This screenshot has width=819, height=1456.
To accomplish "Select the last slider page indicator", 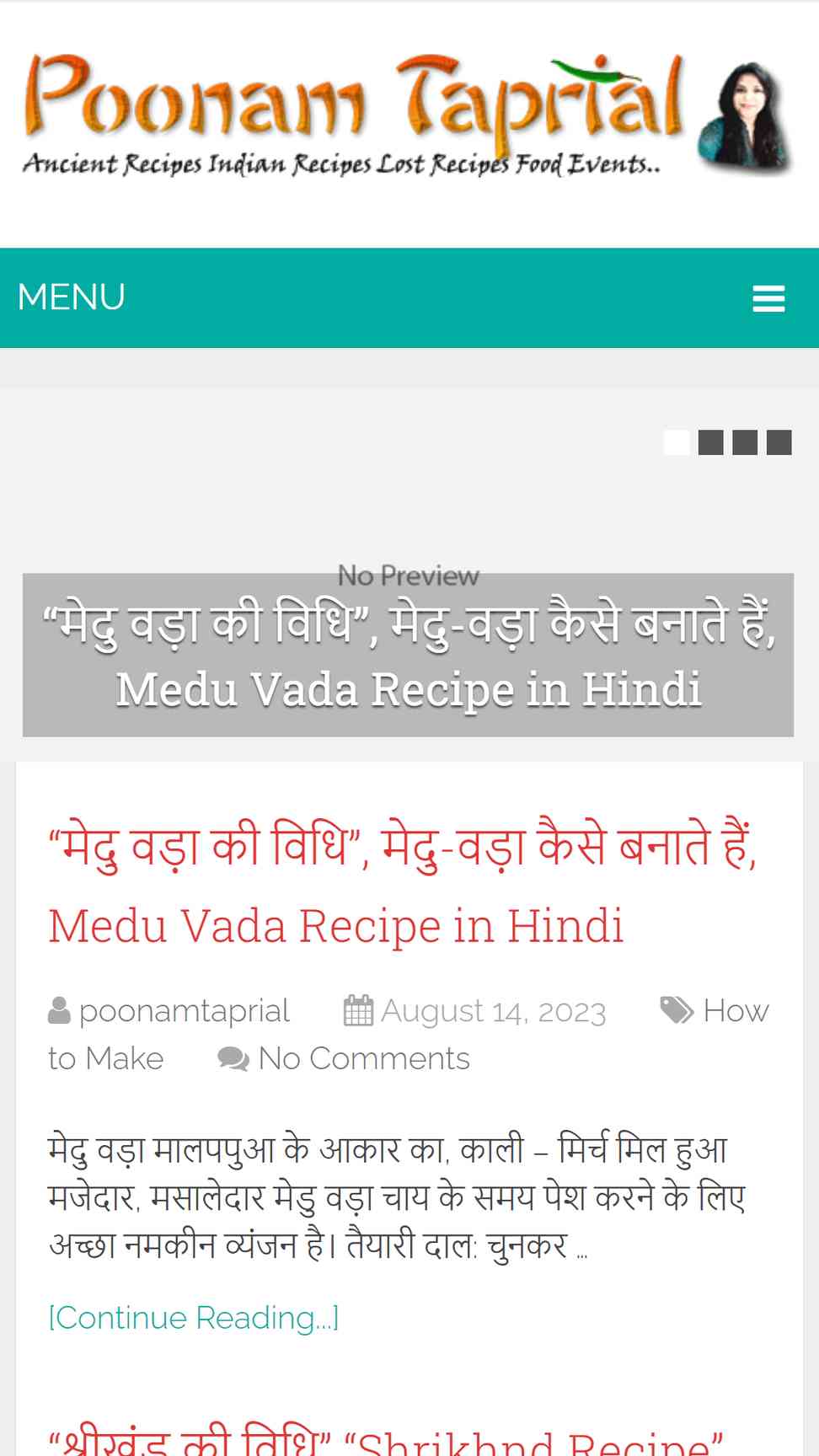I will [x=779, y=442].
